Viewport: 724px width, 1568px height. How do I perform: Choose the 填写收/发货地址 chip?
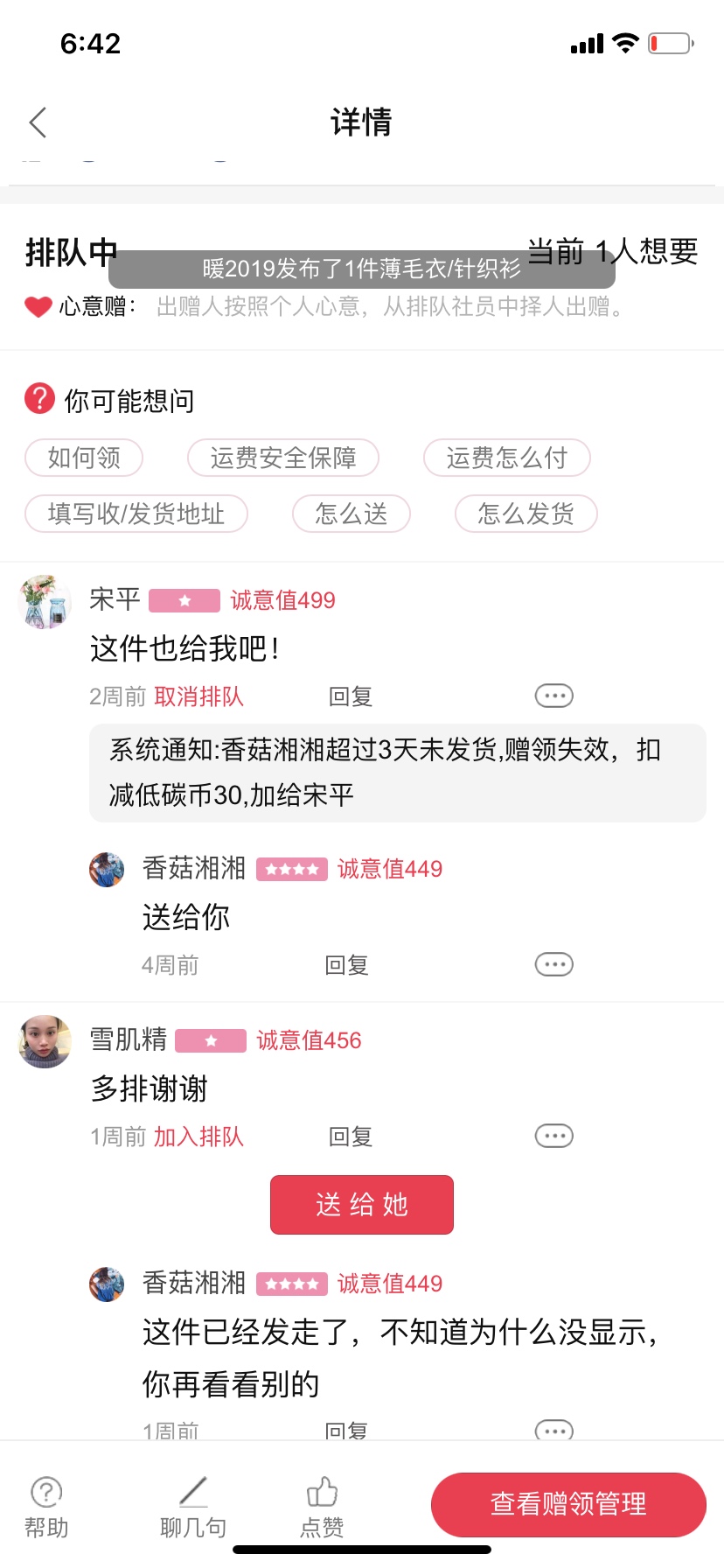pos(136,514)
